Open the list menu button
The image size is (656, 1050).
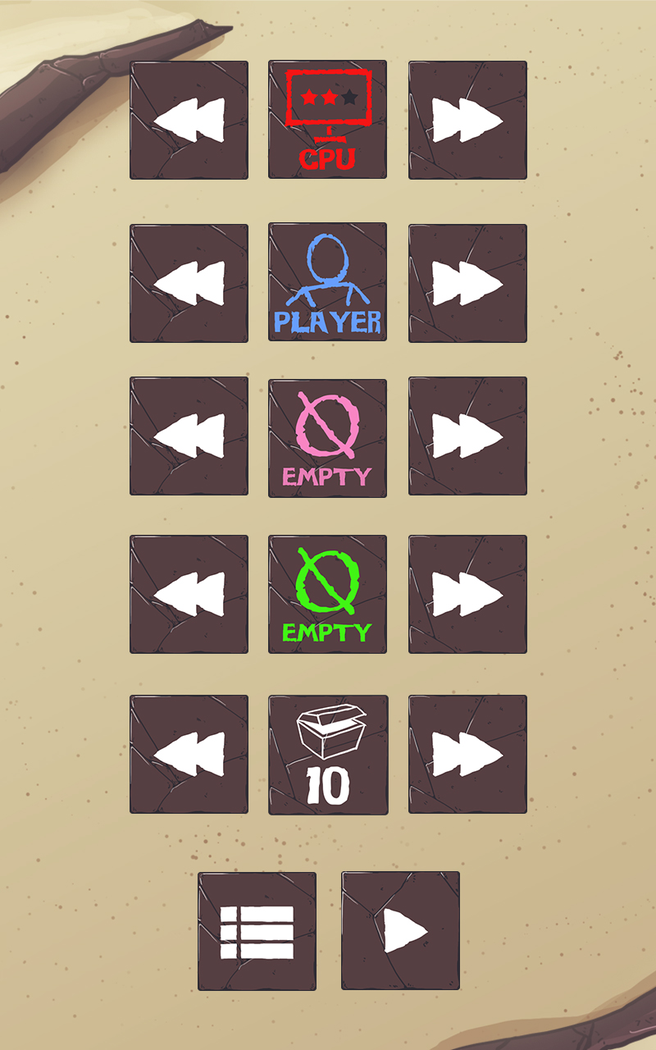tap(257, 931)
